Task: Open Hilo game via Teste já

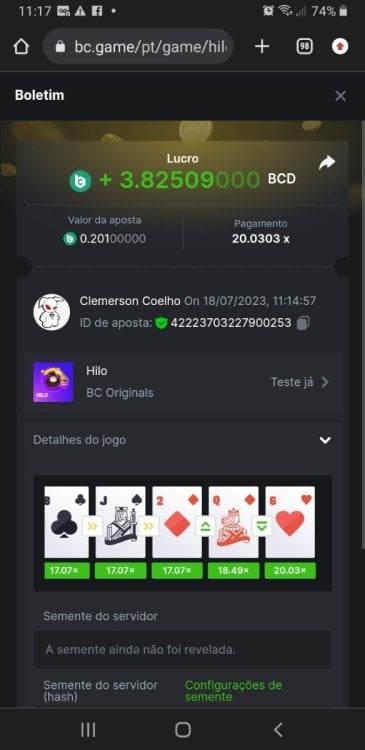Action: [300, 382]
